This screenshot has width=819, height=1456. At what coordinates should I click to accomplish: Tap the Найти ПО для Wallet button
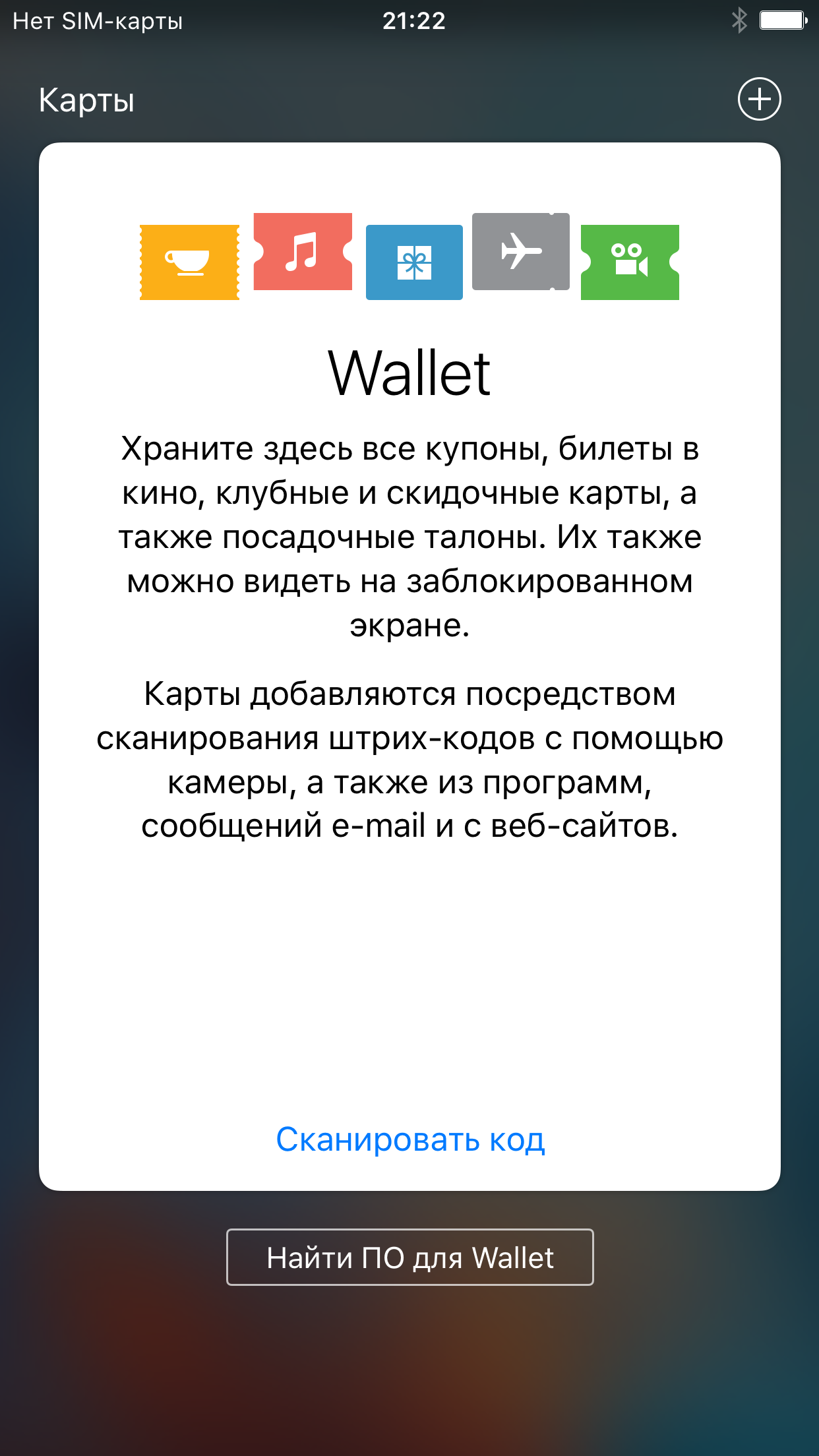pos(410,1257)
